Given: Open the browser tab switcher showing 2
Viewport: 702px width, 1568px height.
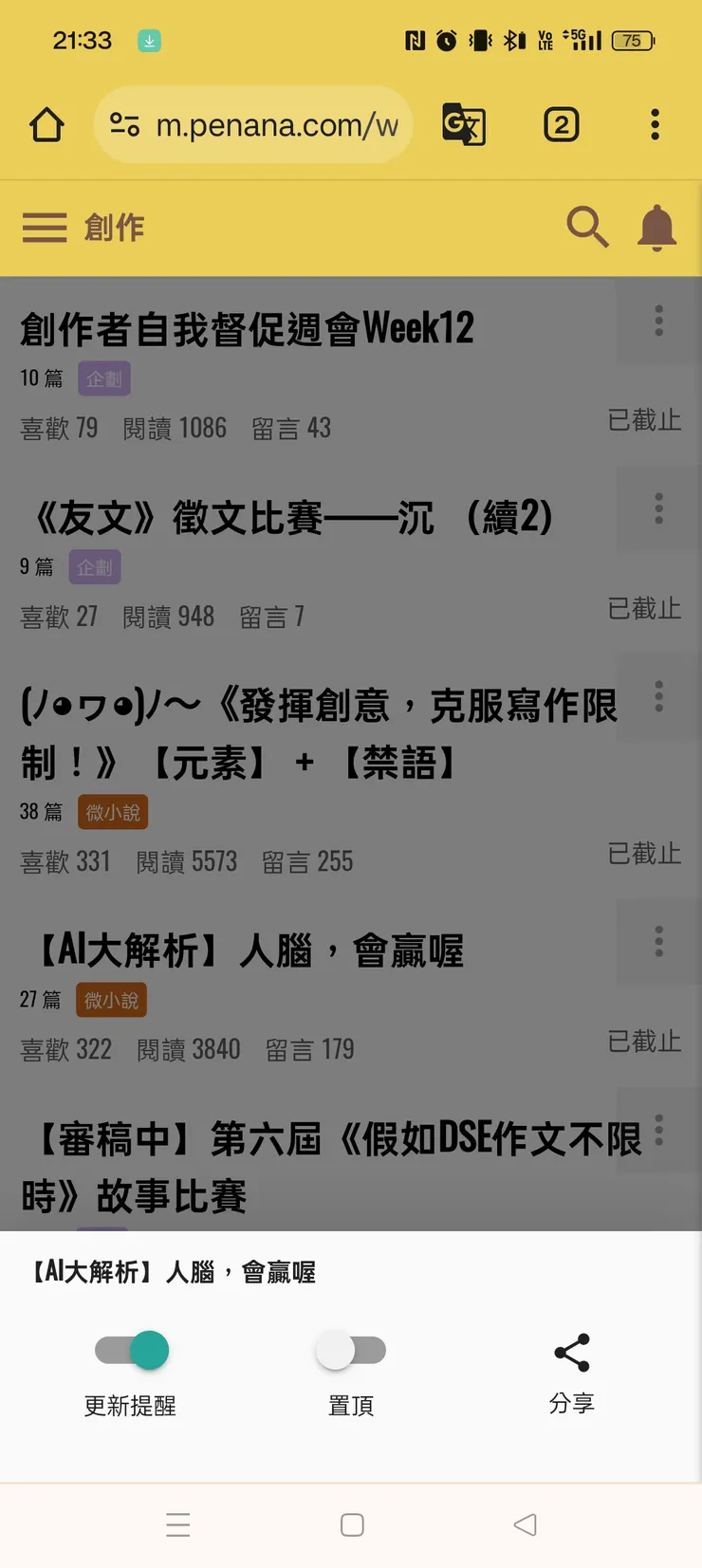Looking at the screenshot, I should (562, 124).
